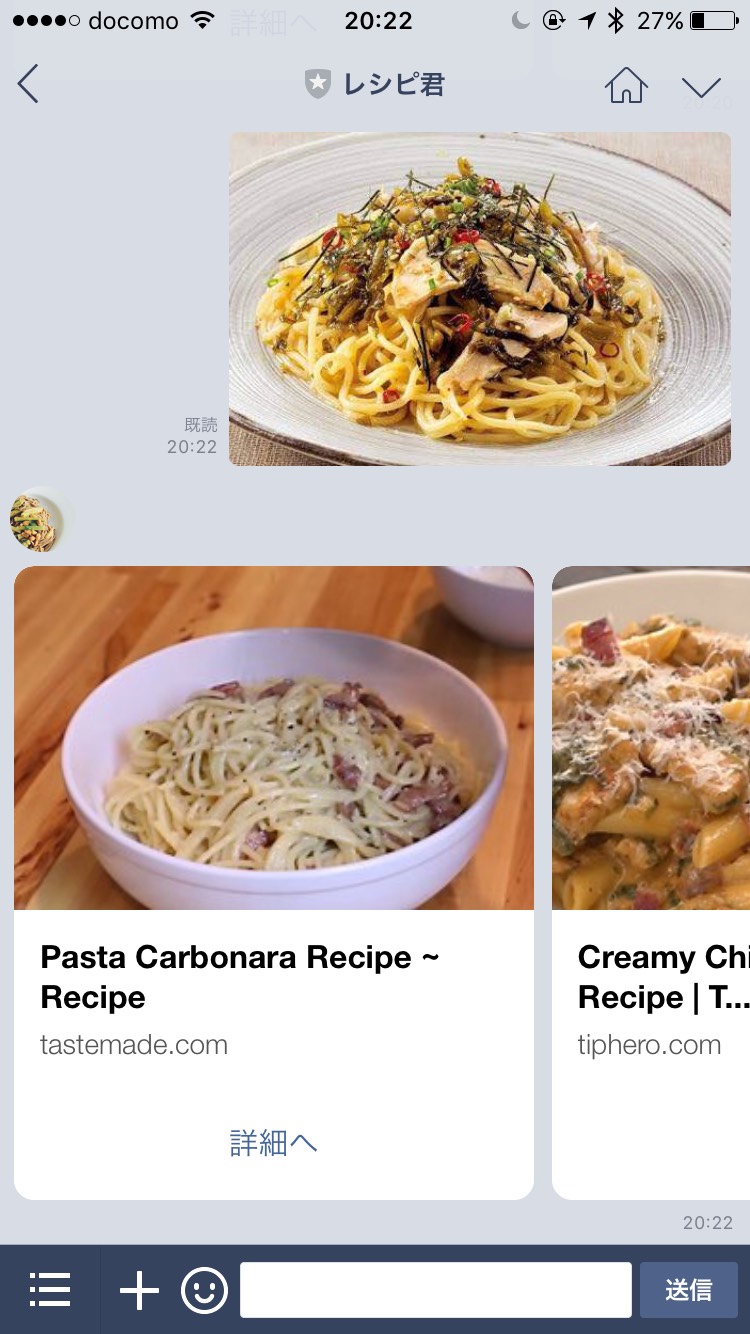Open the home icon in header
750x1334 pixels.
(x=626, y=85)
